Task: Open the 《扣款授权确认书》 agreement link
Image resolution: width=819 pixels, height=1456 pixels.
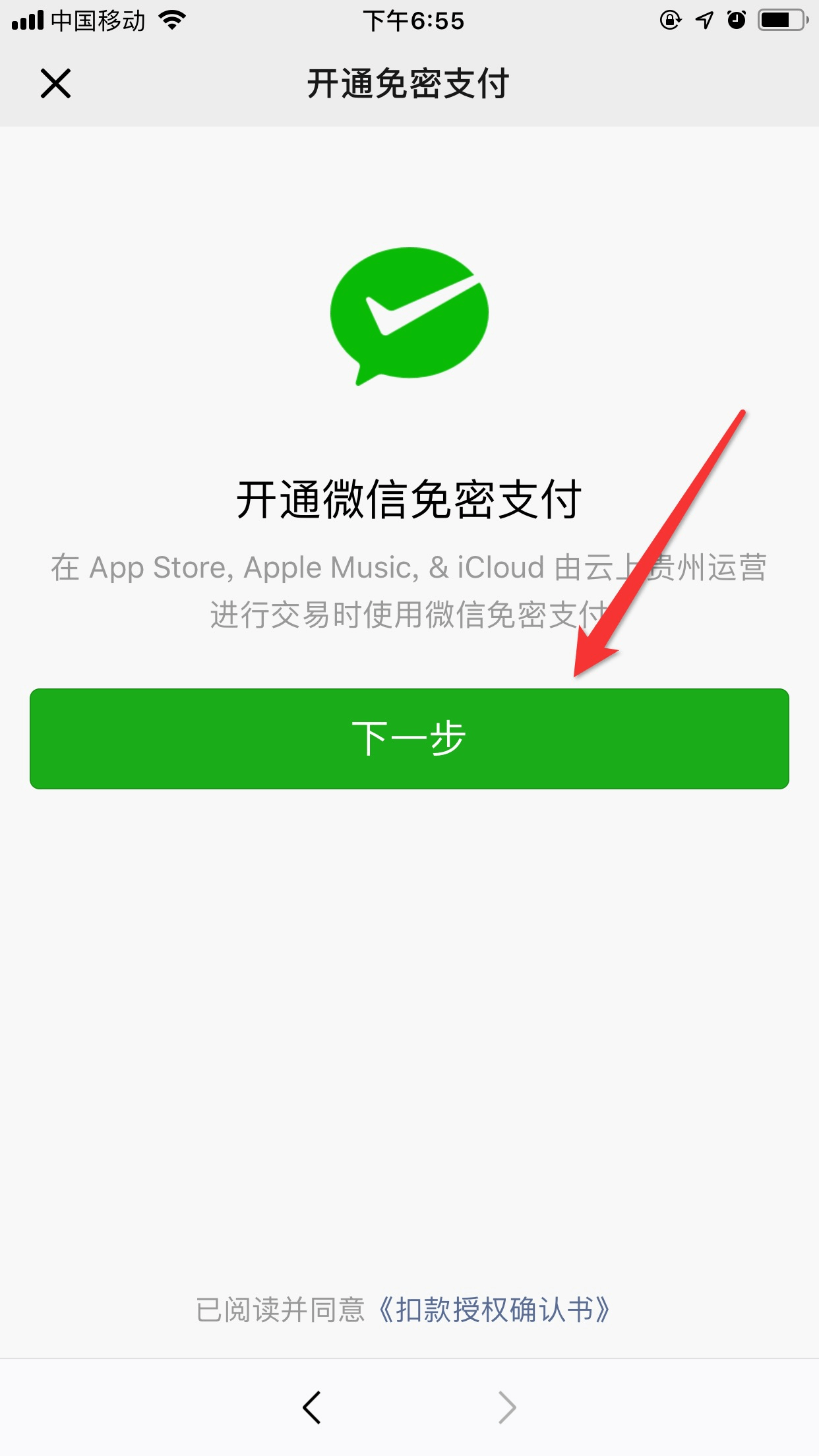Action: [x=495, y=1310]
